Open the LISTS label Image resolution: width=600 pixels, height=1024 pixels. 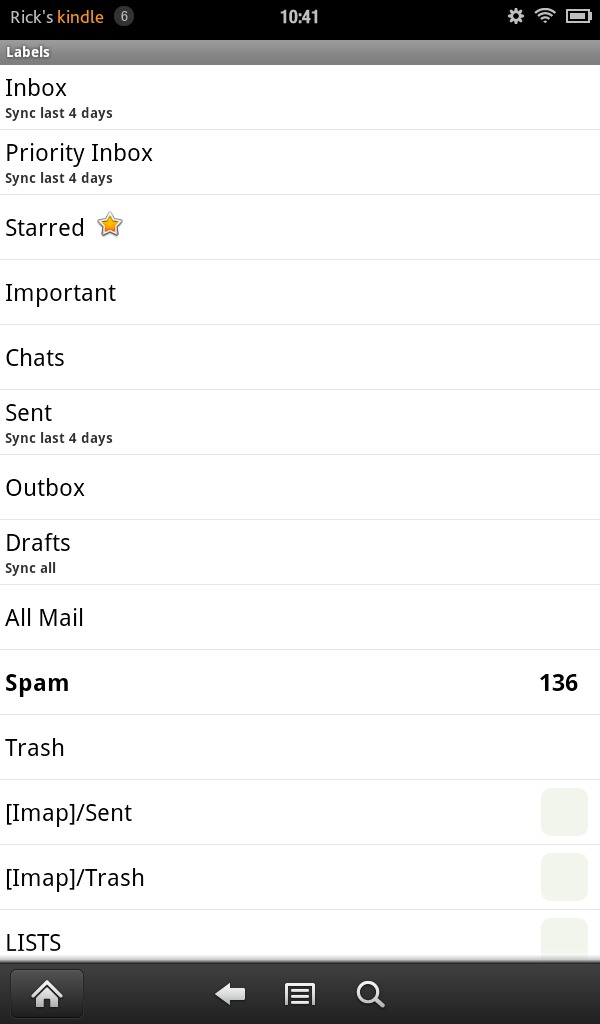300,936
